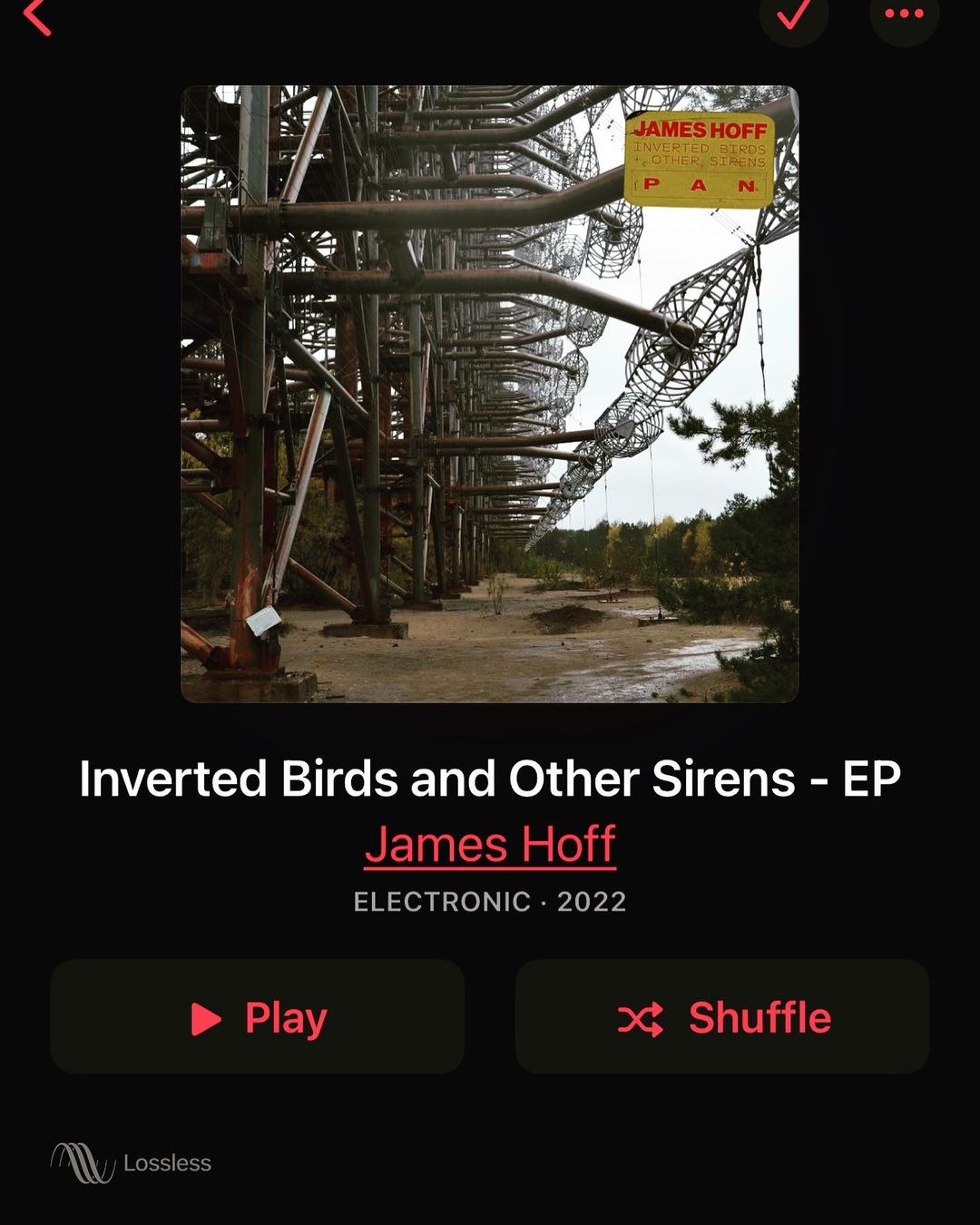Tap the added-to-library checkmark
Screen dimensions: 980x1225
[x=793, y=14]
